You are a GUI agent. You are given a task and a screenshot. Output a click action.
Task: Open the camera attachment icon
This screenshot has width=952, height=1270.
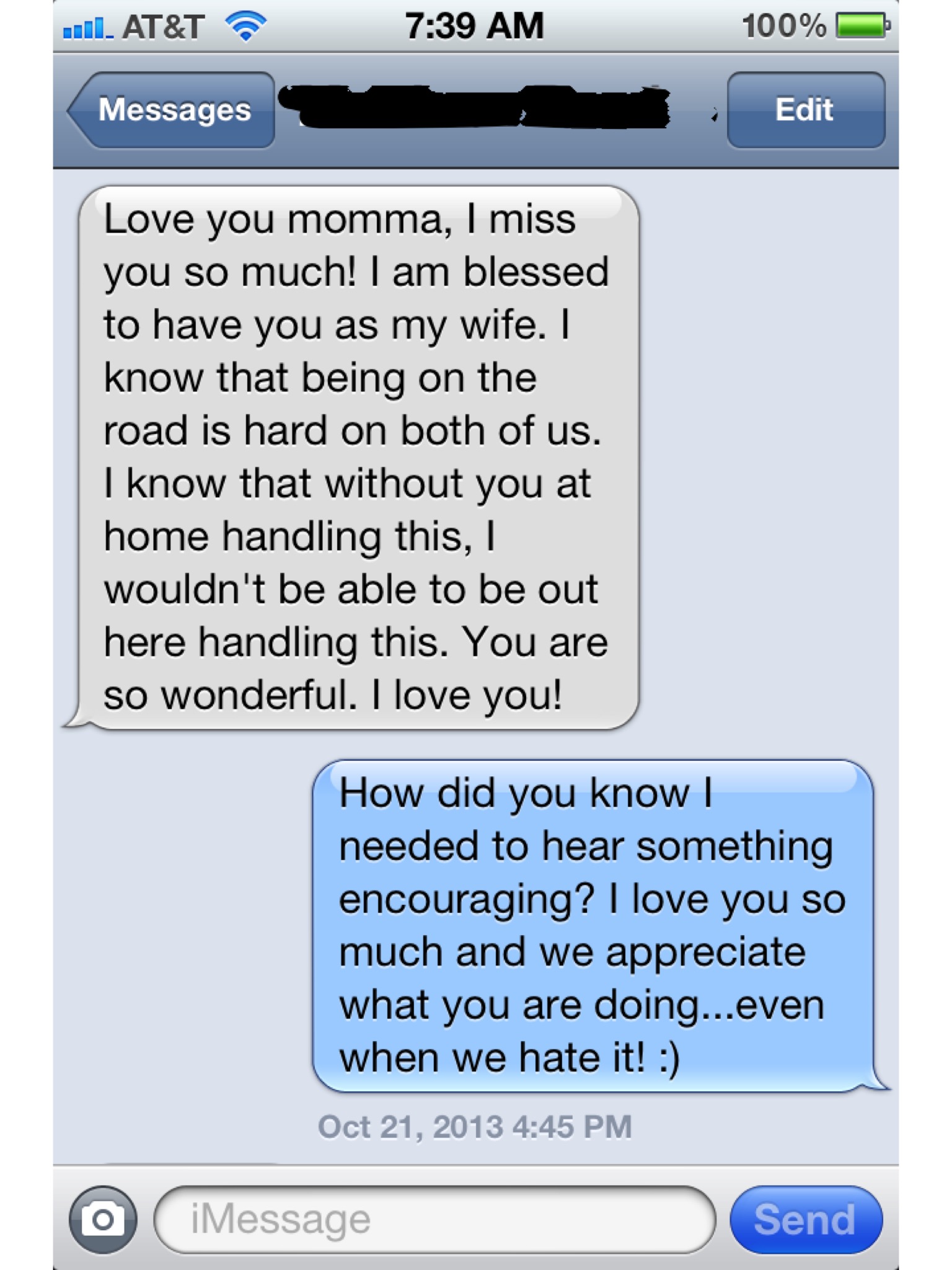(103, 1220)
